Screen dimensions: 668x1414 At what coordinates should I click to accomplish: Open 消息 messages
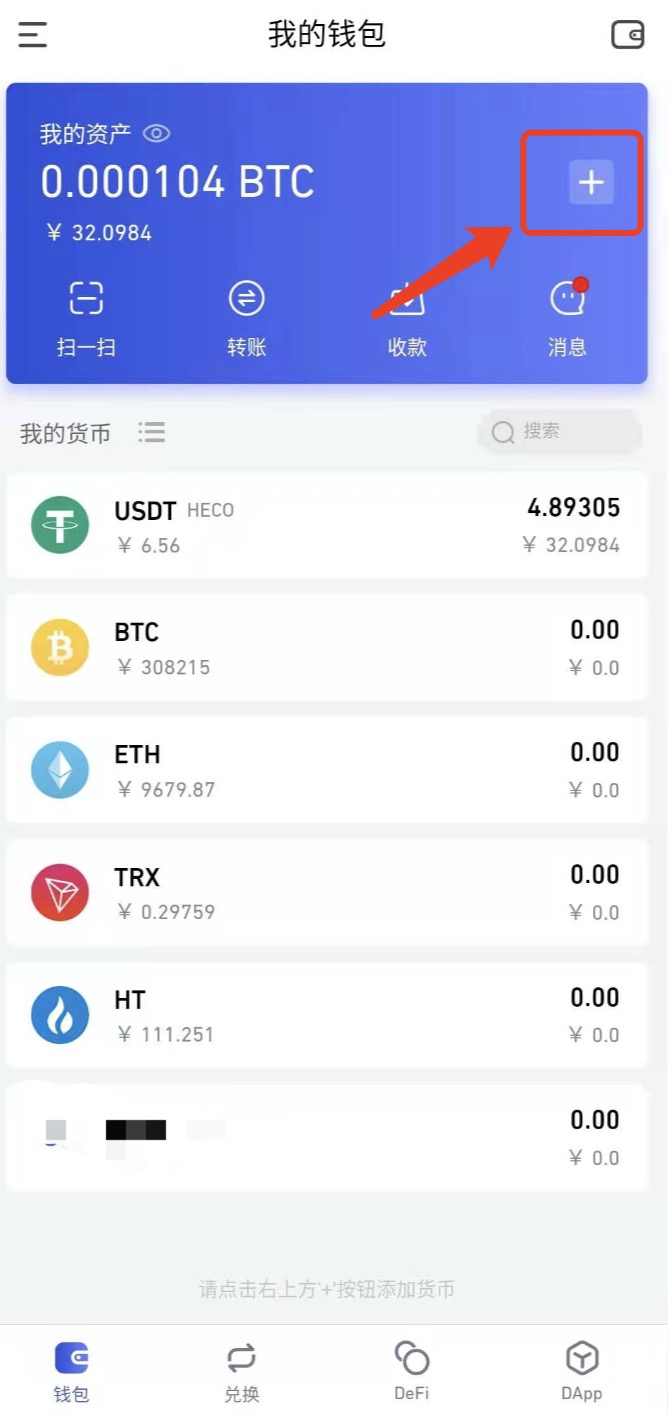coord(567,317)
